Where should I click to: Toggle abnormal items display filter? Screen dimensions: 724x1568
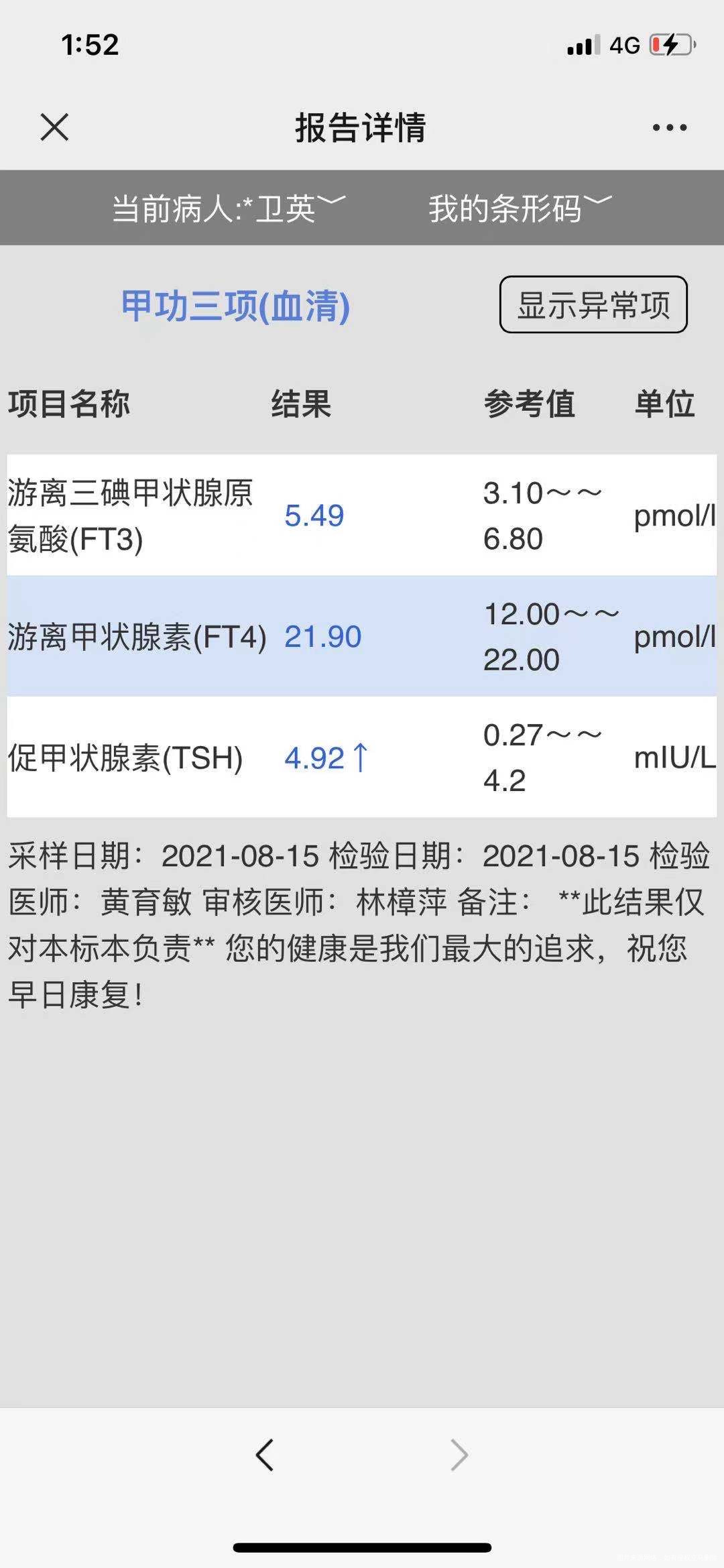tap(593, 305)
